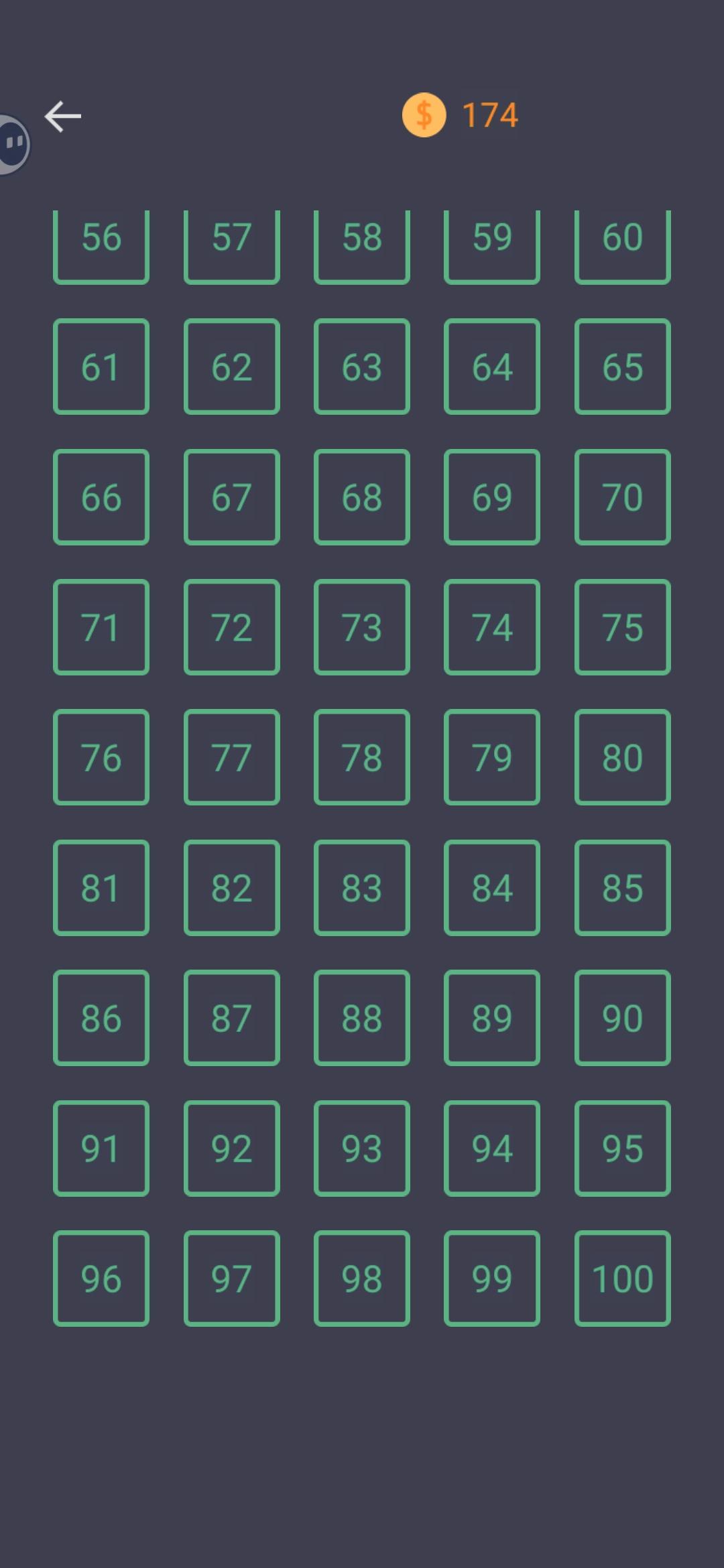This screenshot has height=1568, width=724.
Task: Play level 61
Action: click(x=101, y=367)
